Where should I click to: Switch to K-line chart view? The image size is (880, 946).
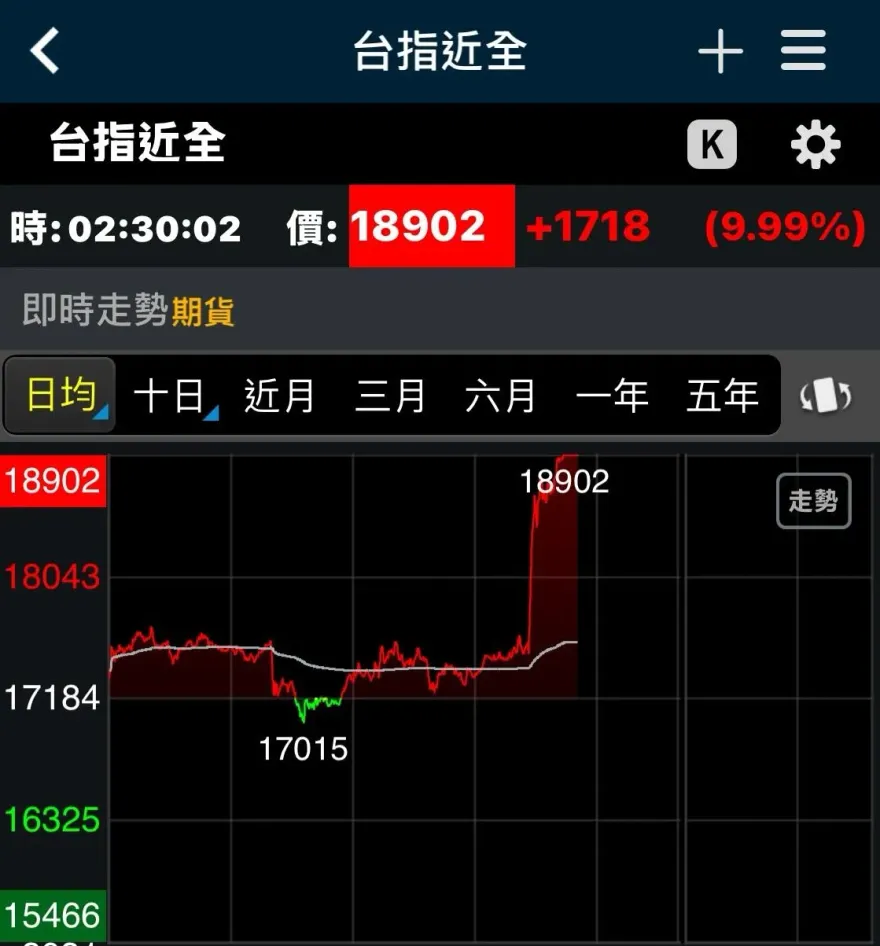pos(712,146)
